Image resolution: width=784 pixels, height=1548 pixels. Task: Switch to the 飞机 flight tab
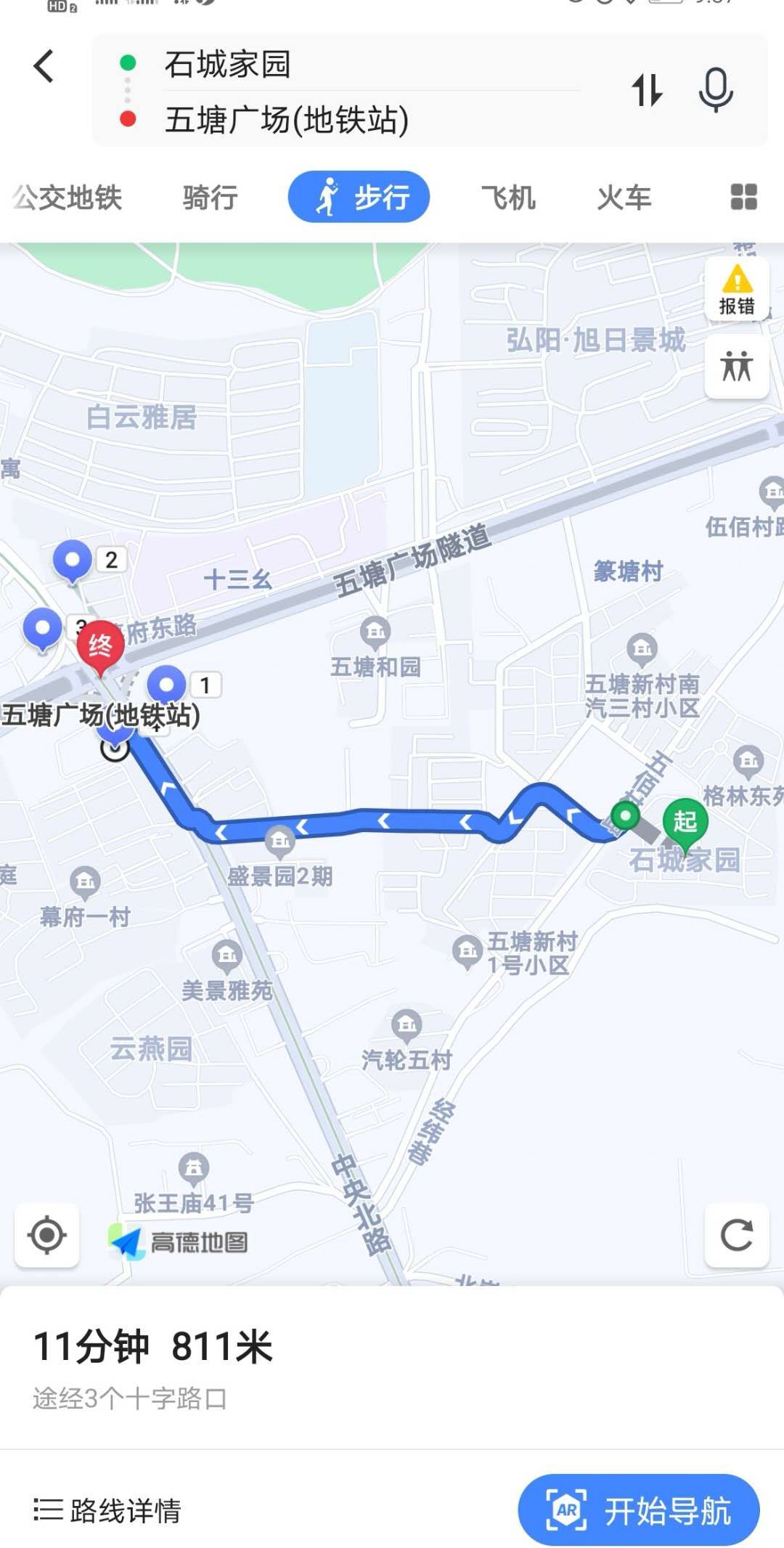tap(508, 197)
